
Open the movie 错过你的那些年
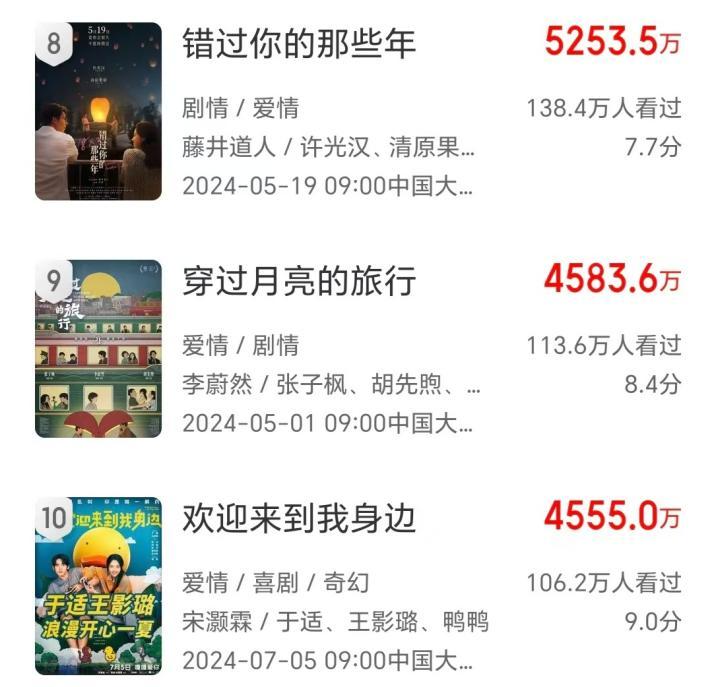coord(299,44)
